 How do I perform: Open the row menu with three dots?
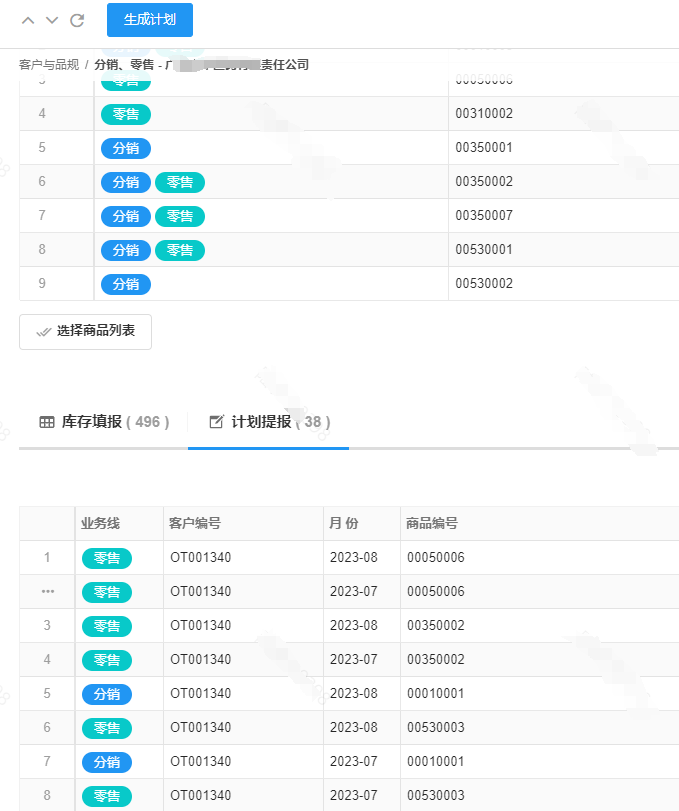click(x=47, y=592)
